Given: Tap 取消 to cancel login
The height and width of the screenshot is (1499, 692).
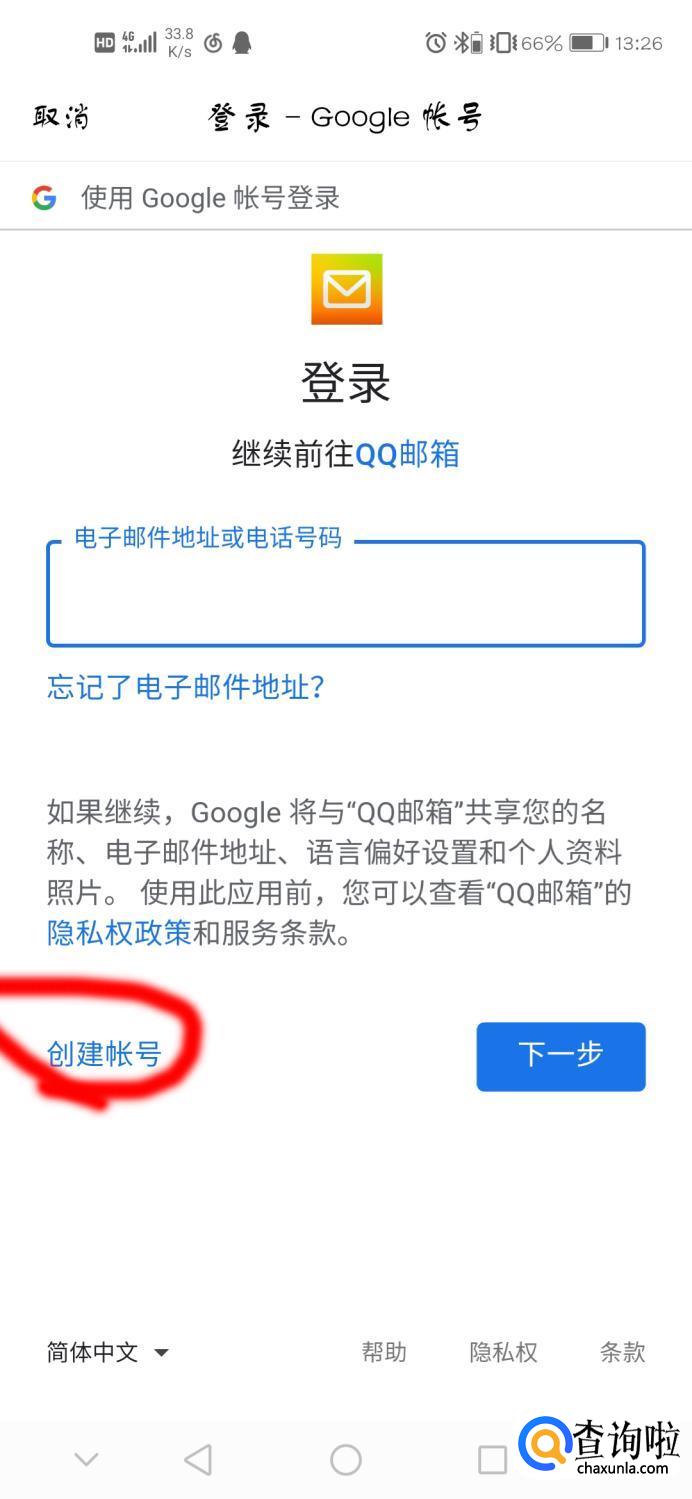Looking at the screenshot, I should coord(61,118).
